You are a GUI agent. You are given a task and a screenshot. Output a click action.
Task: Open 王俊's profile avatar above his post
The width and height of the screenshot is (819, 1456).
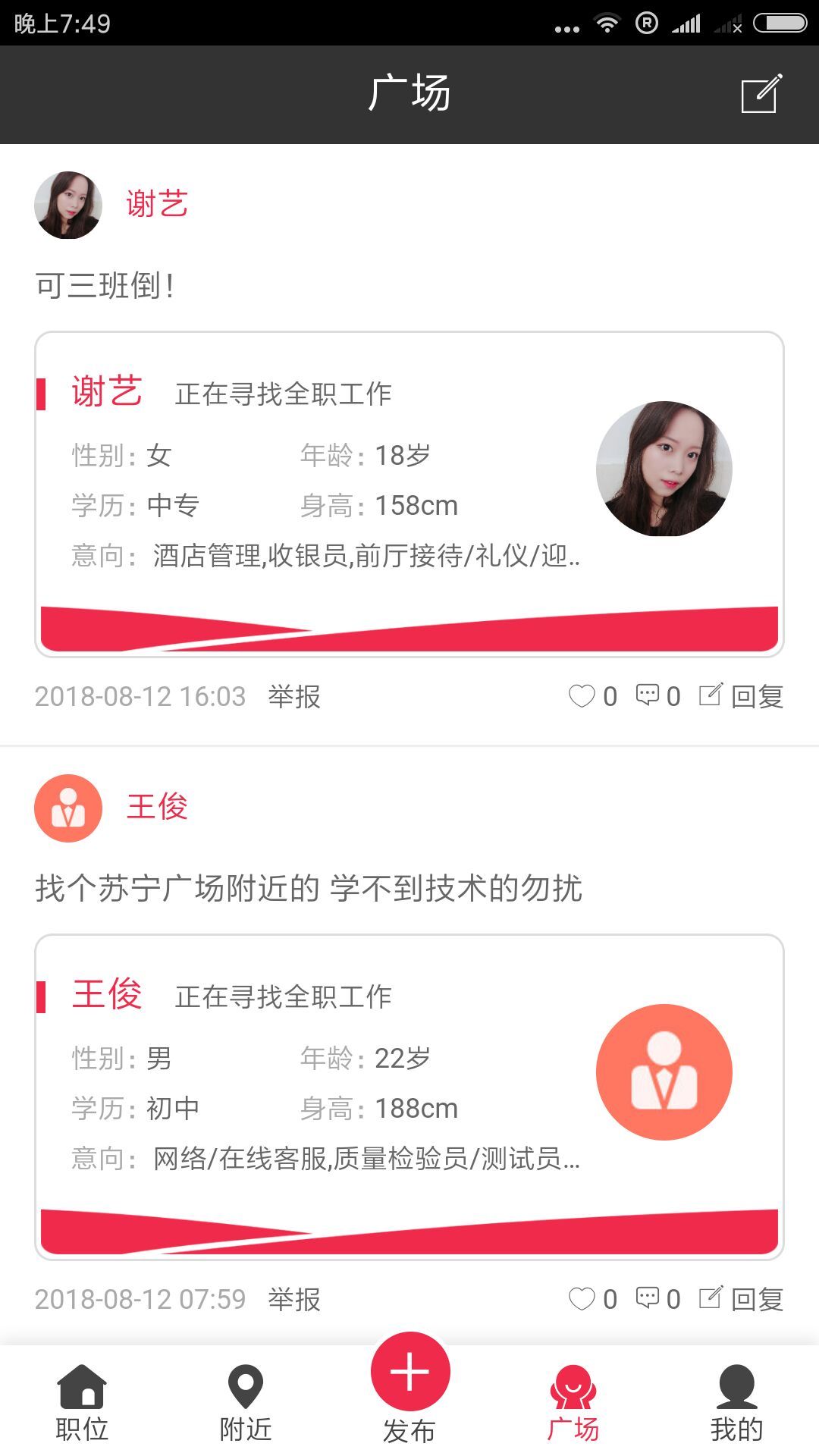pyautogui.click(x=68, y=808)
